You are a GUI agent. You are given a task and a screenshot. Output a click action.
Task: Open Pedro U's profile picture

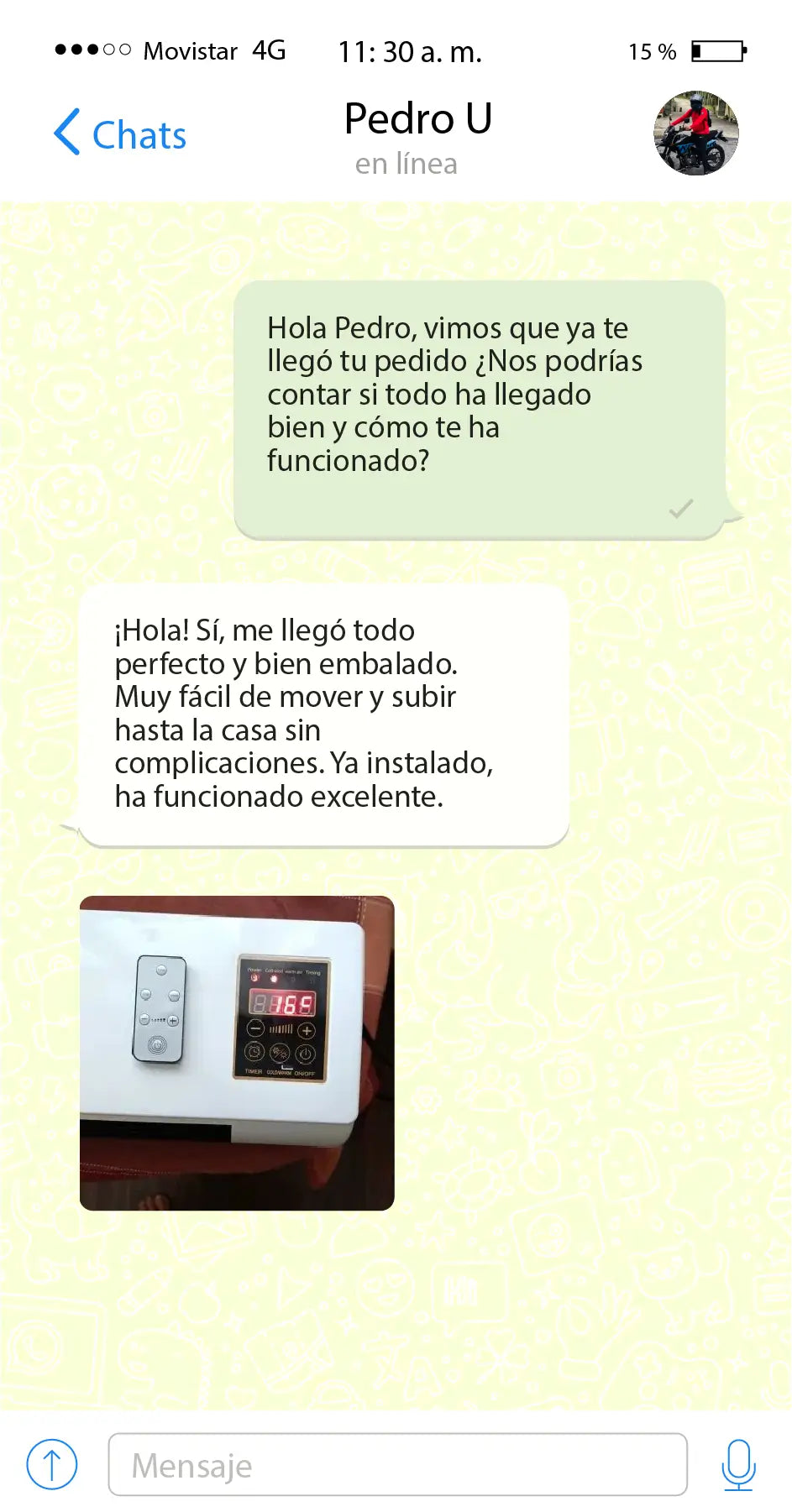(x=695, y=133)
